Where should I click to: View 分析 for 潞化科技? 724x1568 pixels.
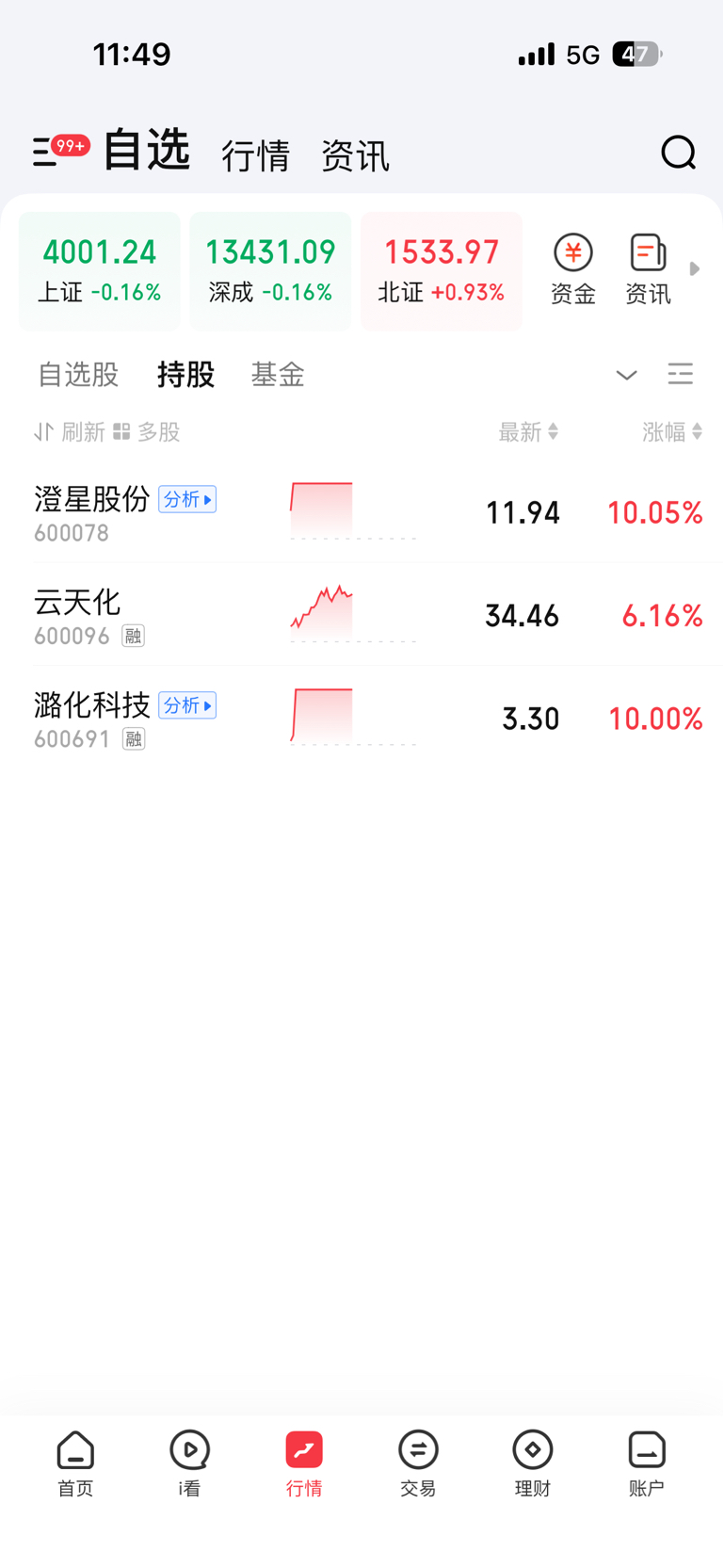point(187,705)
